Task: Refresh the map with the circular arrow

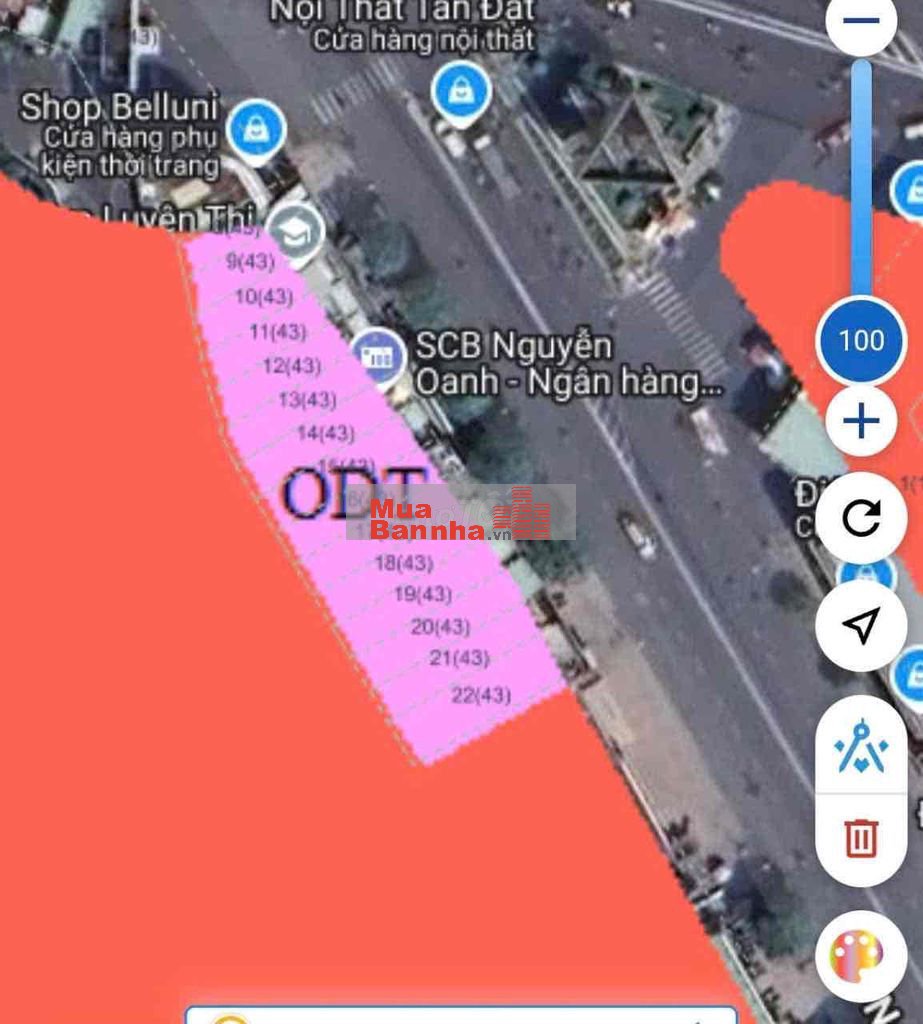Action: (x=861, y=520)
